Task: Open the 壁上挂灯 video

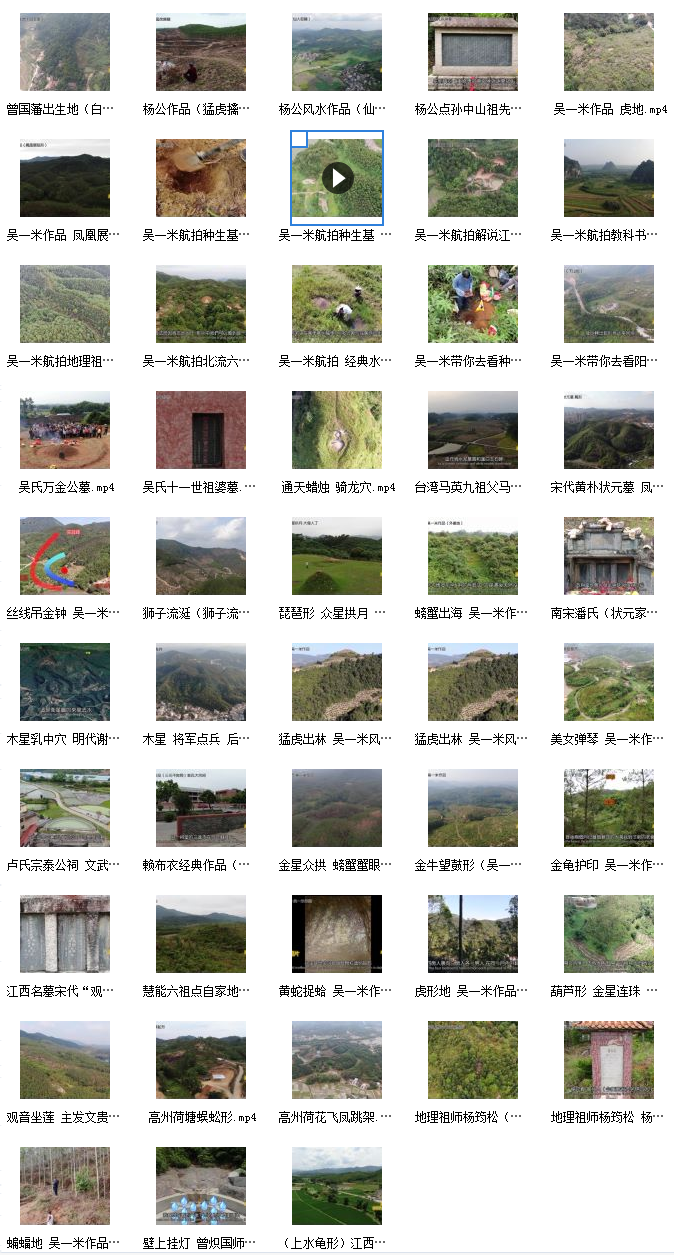Action: [201, 1186]
